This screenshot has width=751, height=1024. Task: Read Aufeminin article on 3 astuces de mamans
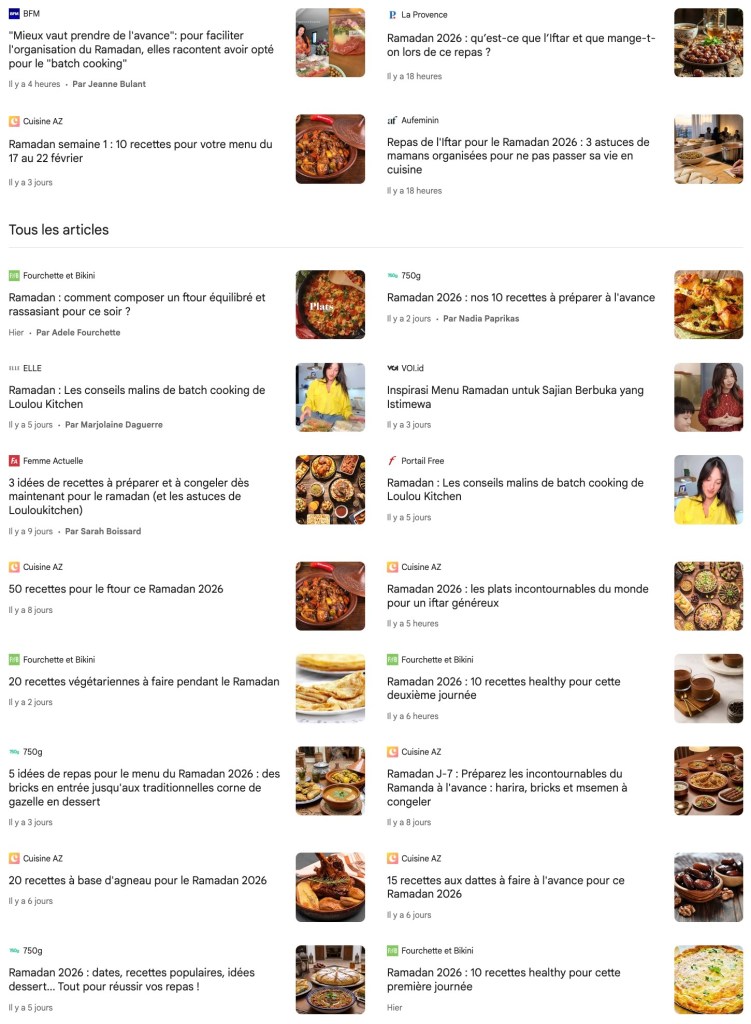click(x=520, y=156)
